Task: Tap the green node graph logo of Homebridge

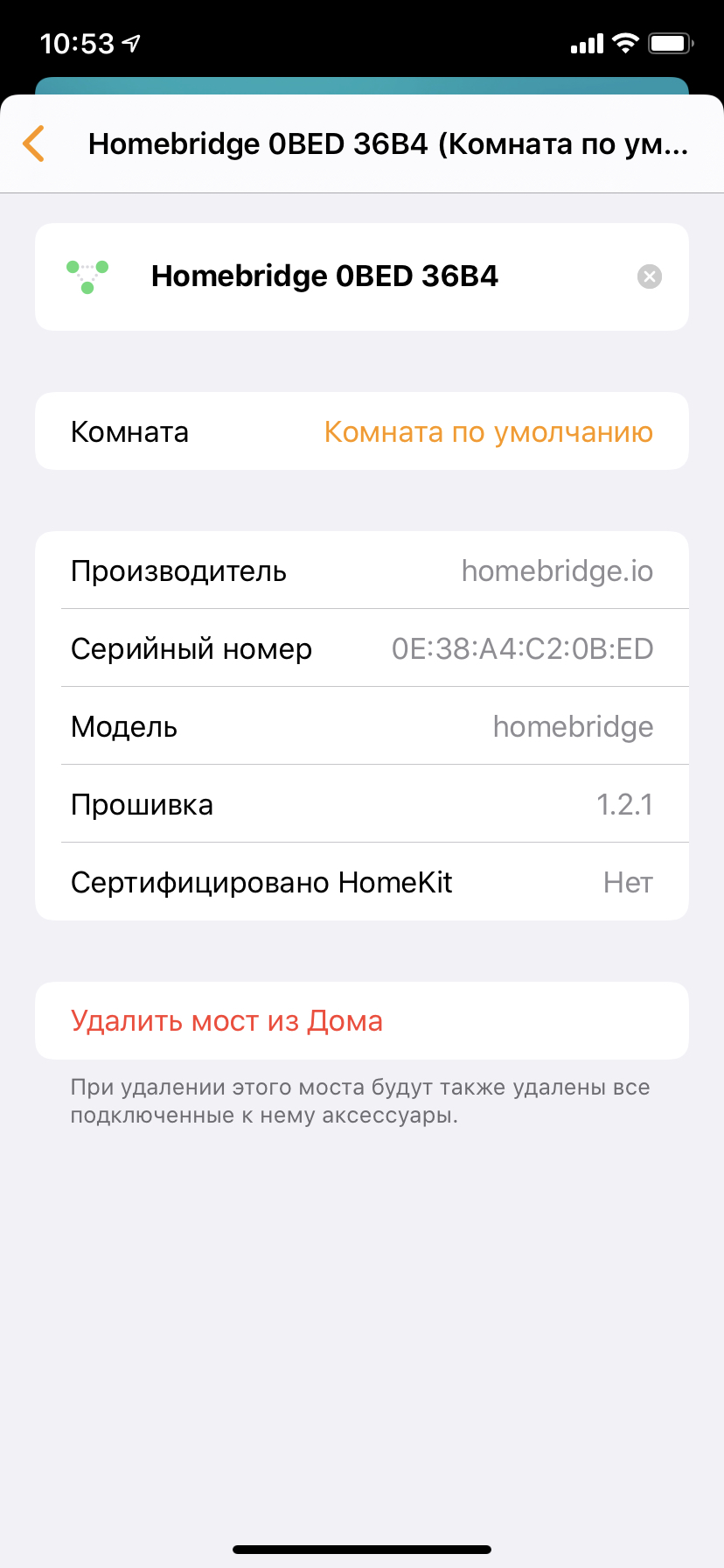Action: tap(87, 276)
